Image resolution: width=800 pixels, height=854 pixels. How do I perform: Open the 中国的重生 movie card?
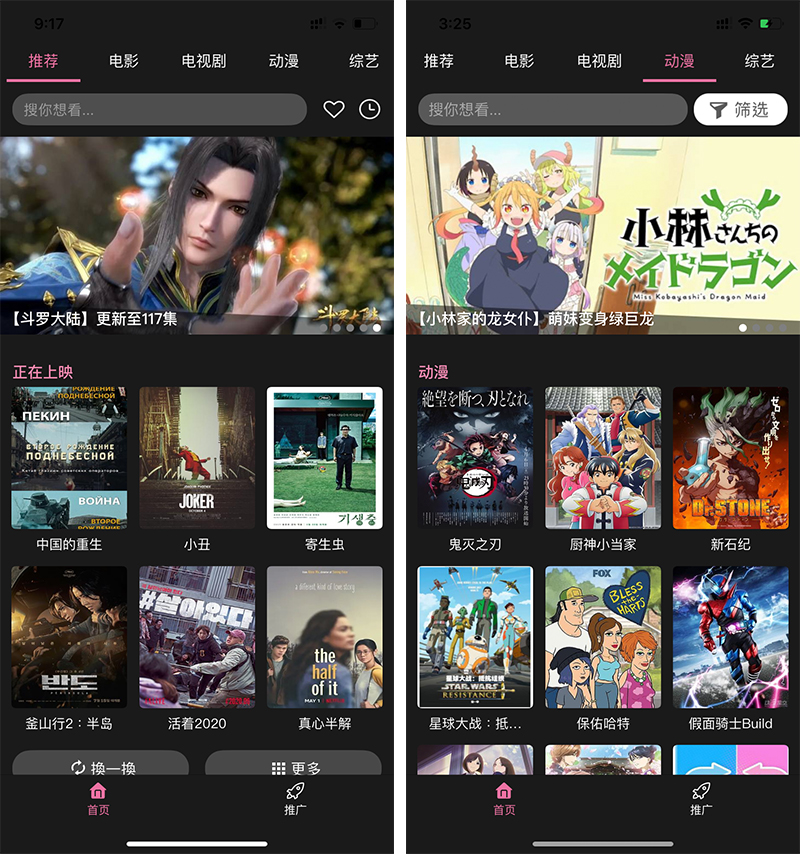pos(69,458)
